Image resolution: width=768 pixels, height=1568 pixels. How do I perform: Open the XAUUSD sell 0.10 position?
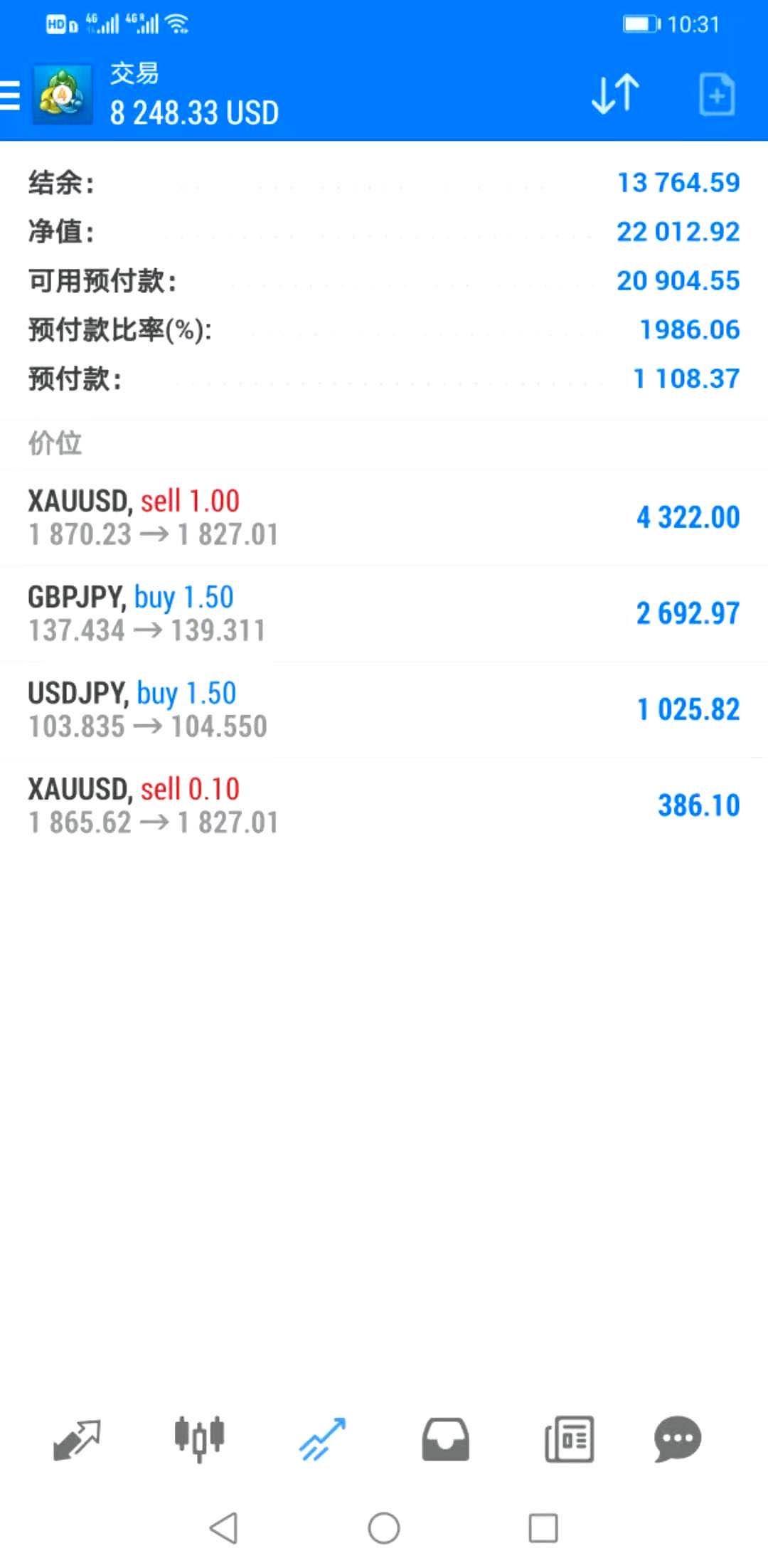[x=384, y=805]
